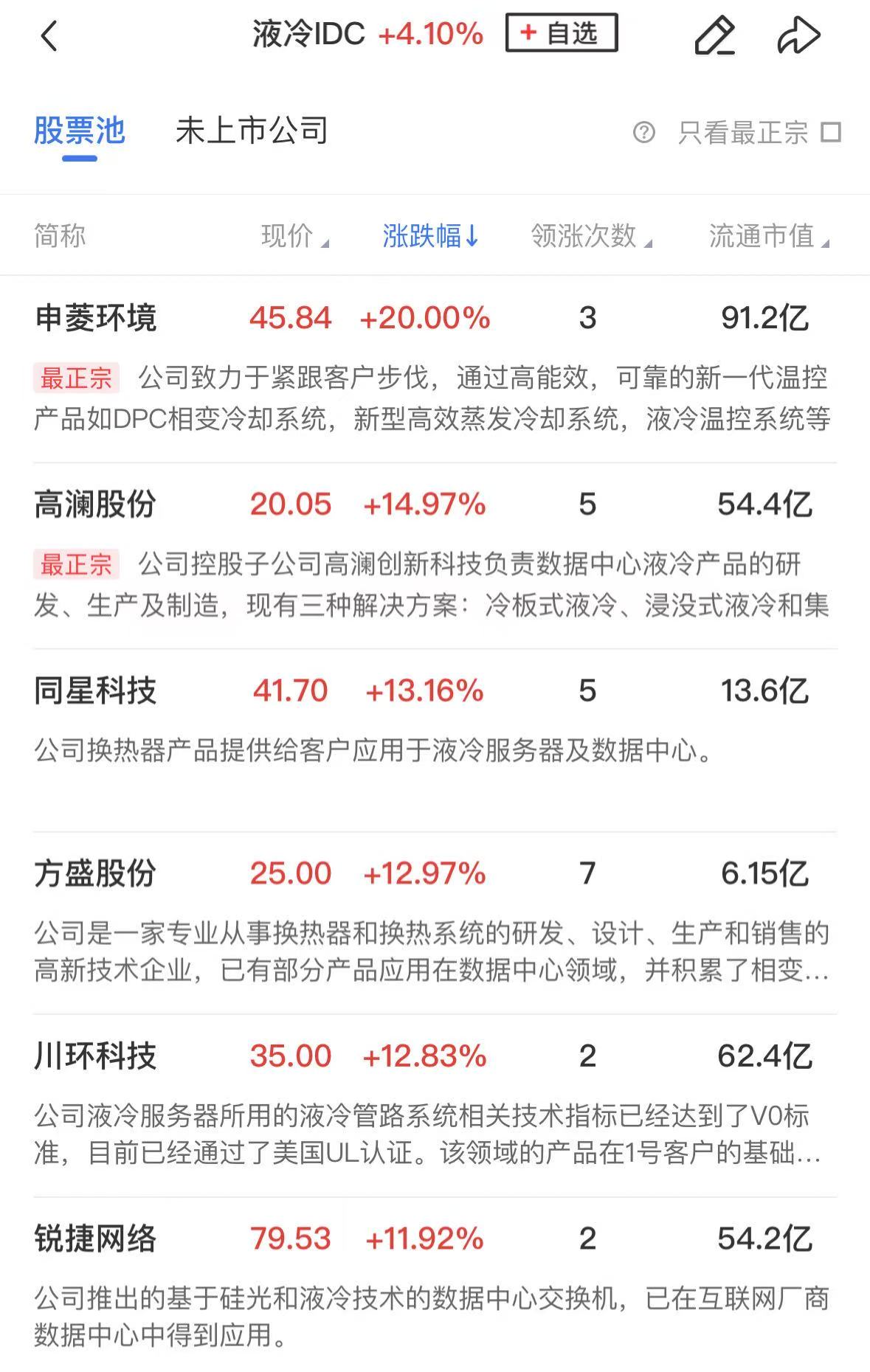Sort the list by 现价
Image resolution: width=870 pixels, height=1372 pixels.
[294, 236]
